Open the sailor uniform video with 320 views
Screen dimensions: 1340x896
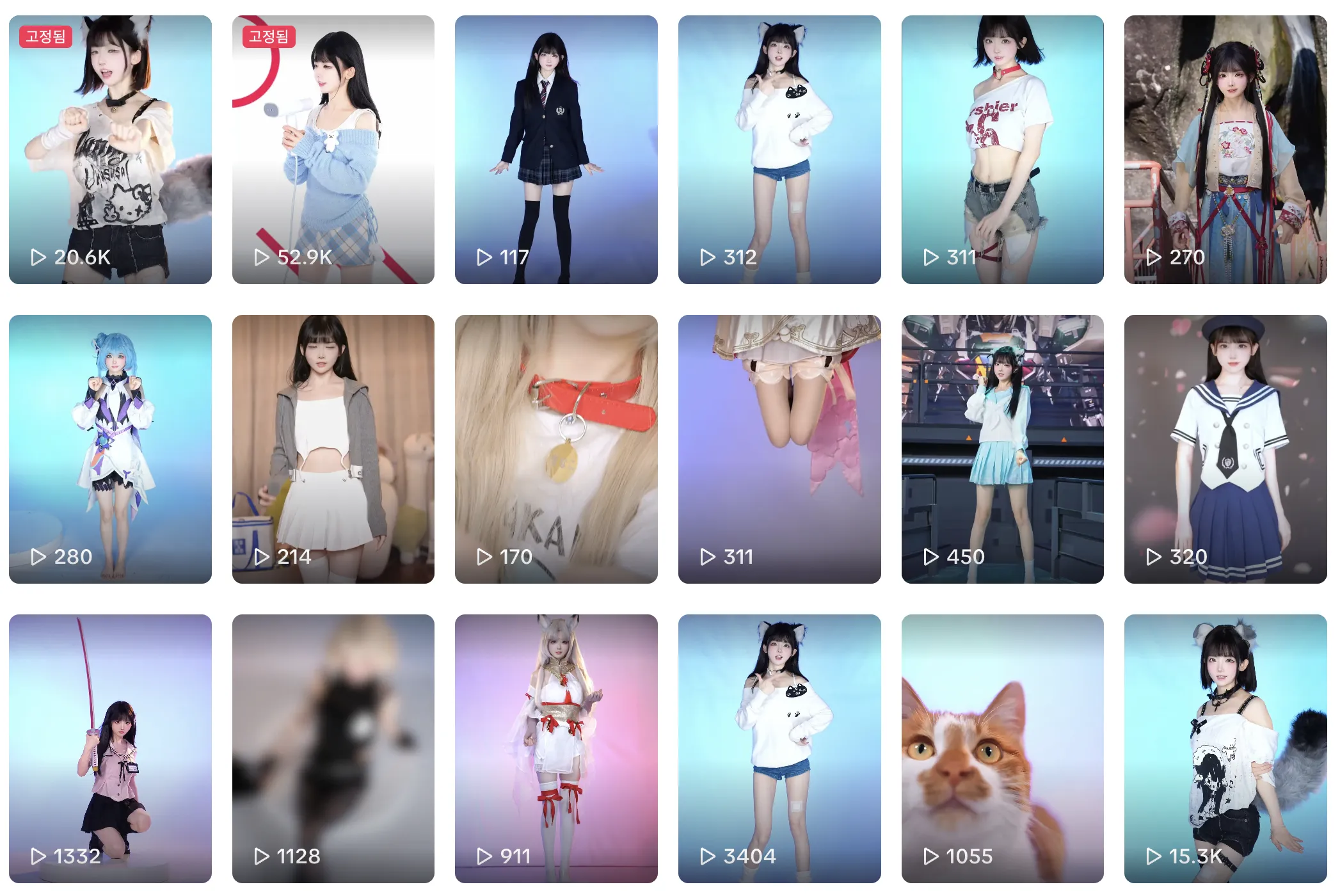pyautogui.click(x=1225, y=449)
